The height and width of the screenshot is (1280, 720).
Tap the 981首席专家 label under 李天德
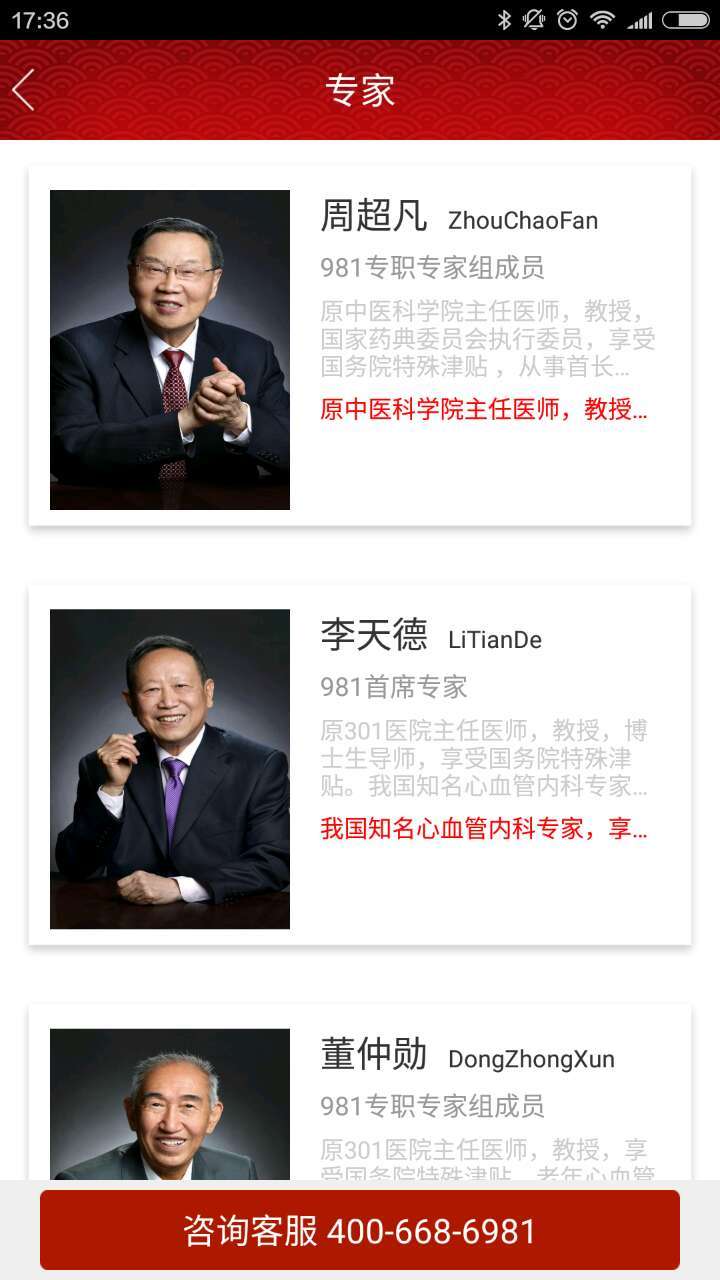point(385,687)
